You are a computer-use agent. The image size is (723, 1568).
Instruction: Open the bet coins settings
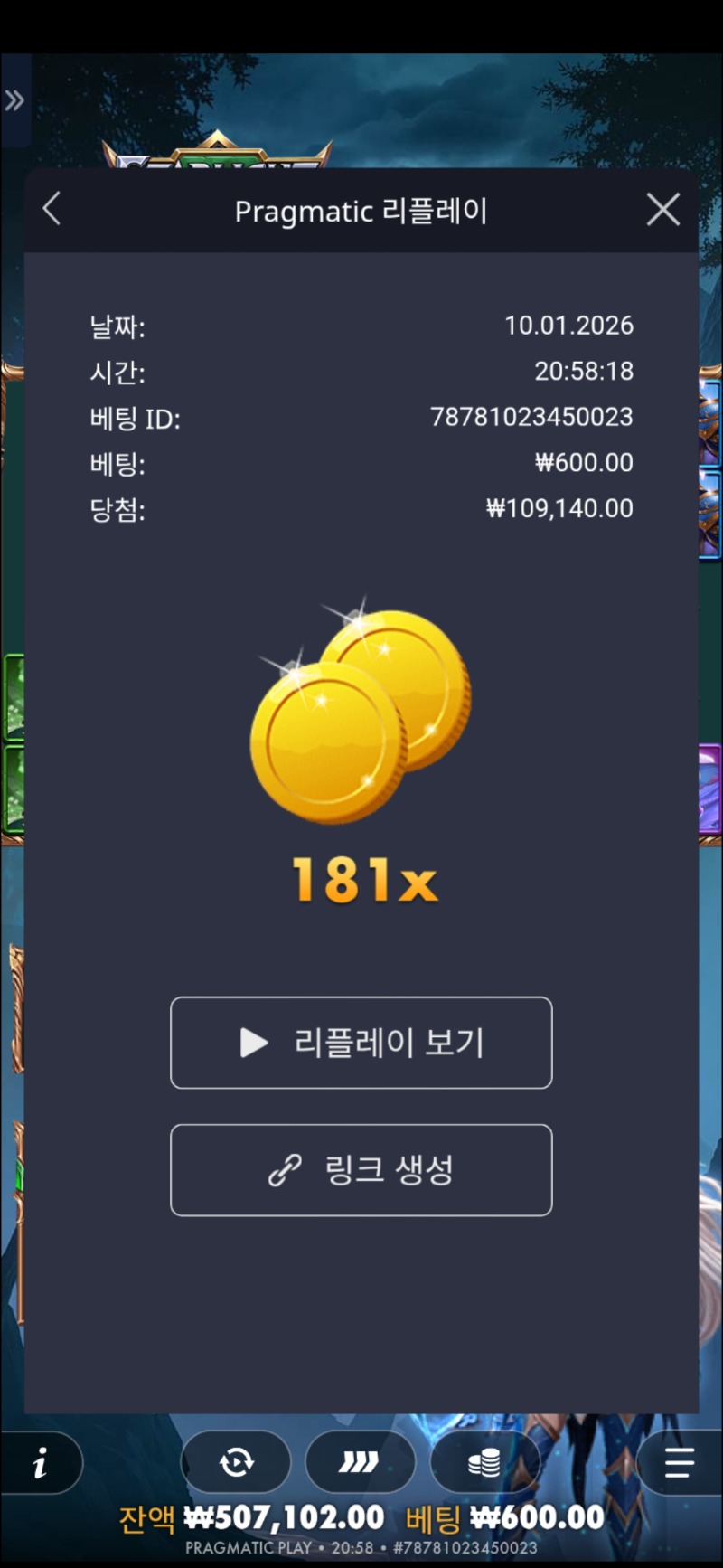tap(484, 1462)
